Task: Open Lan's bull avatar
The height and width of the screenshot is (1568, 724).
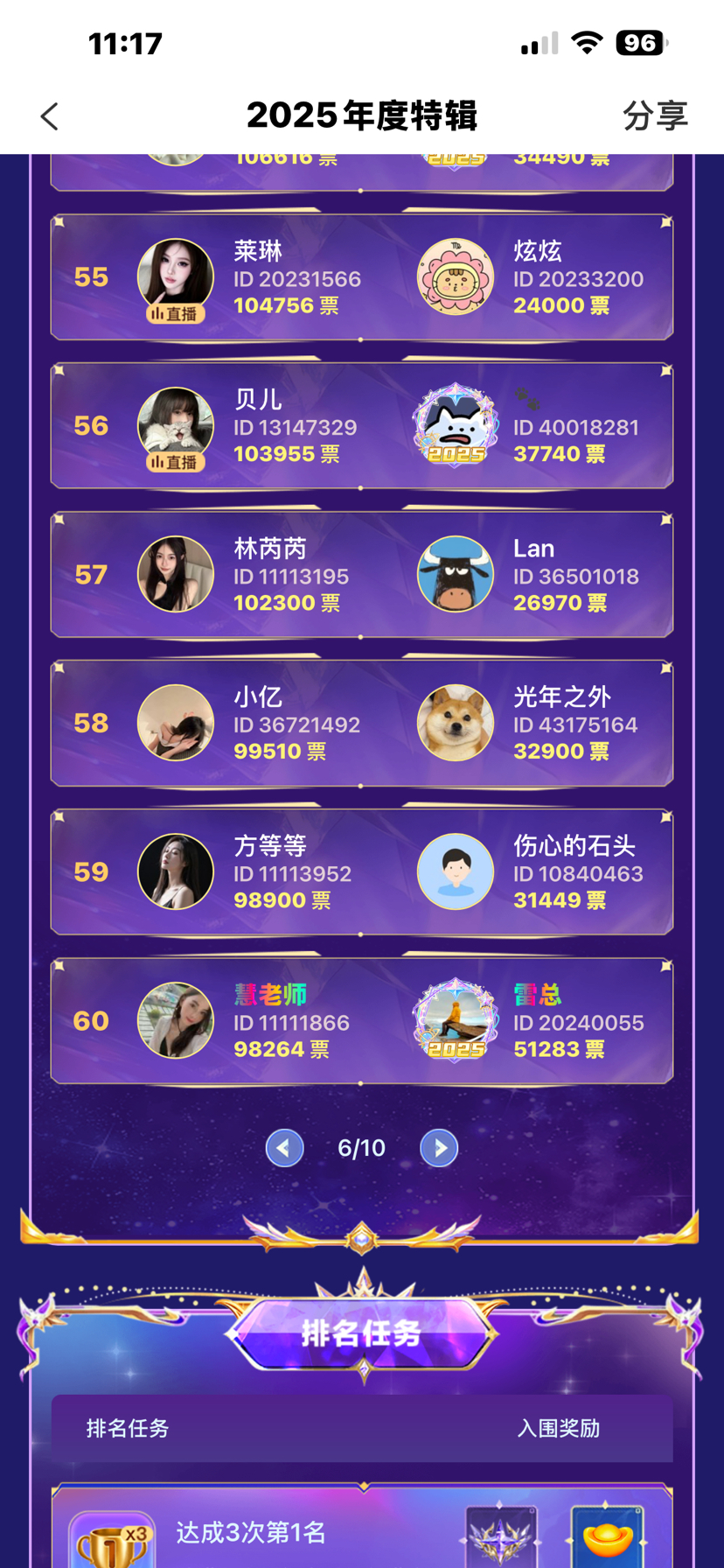Action: tap(456, 574)
